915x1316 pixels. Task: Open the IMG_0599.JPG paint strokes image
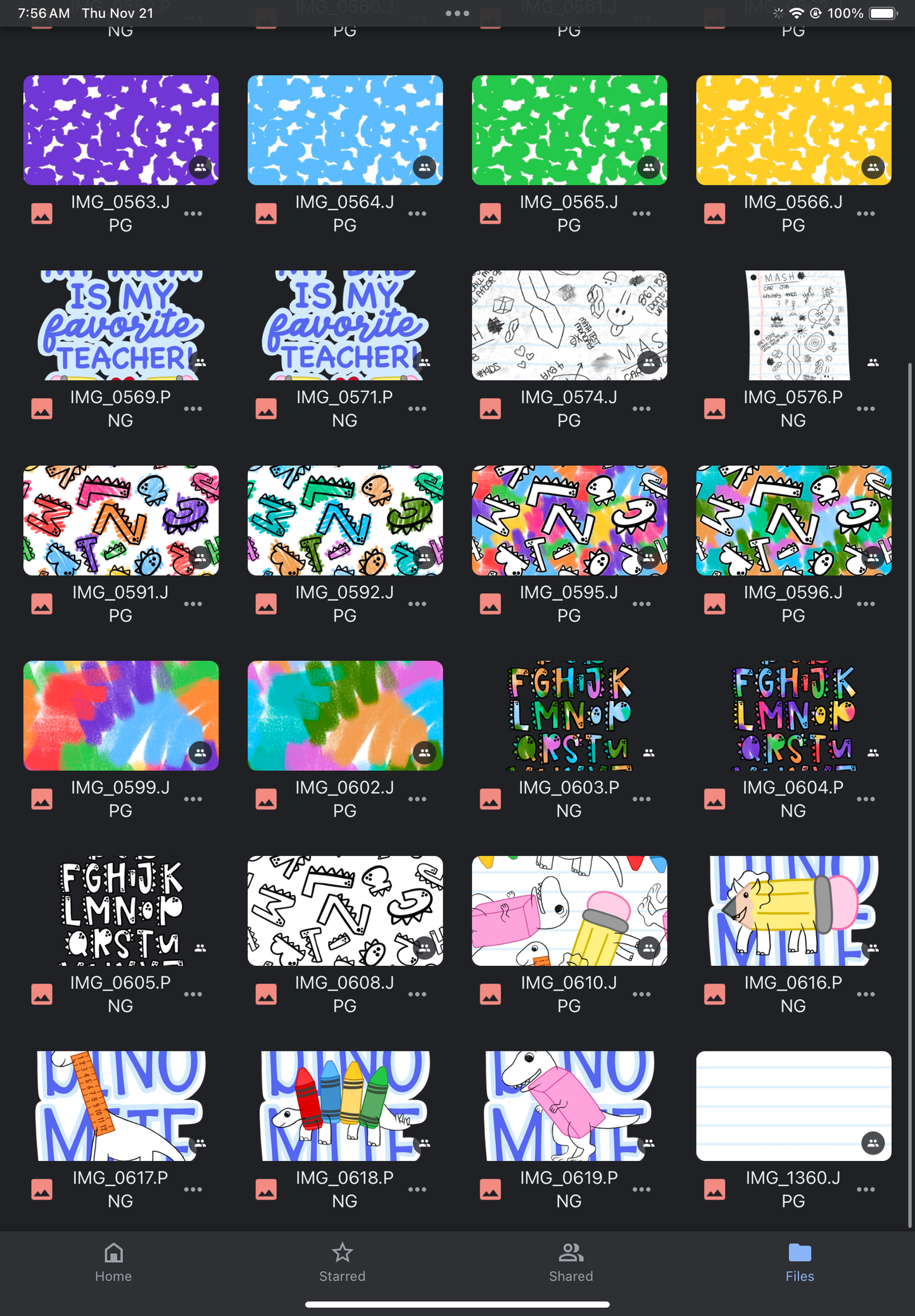point(121,715)
